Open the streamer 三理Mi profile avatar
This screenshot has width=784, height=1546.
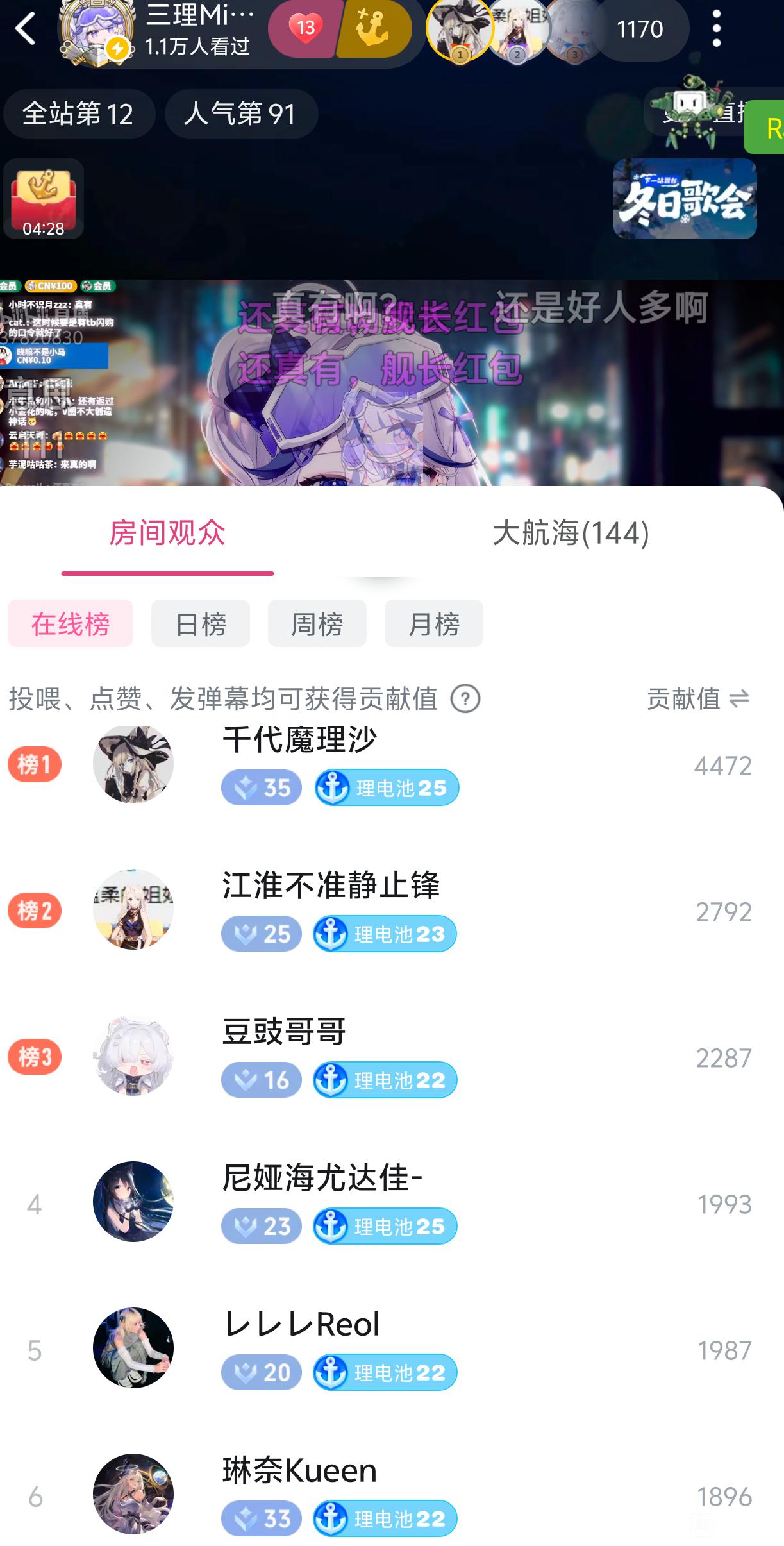tap(96, 32)
